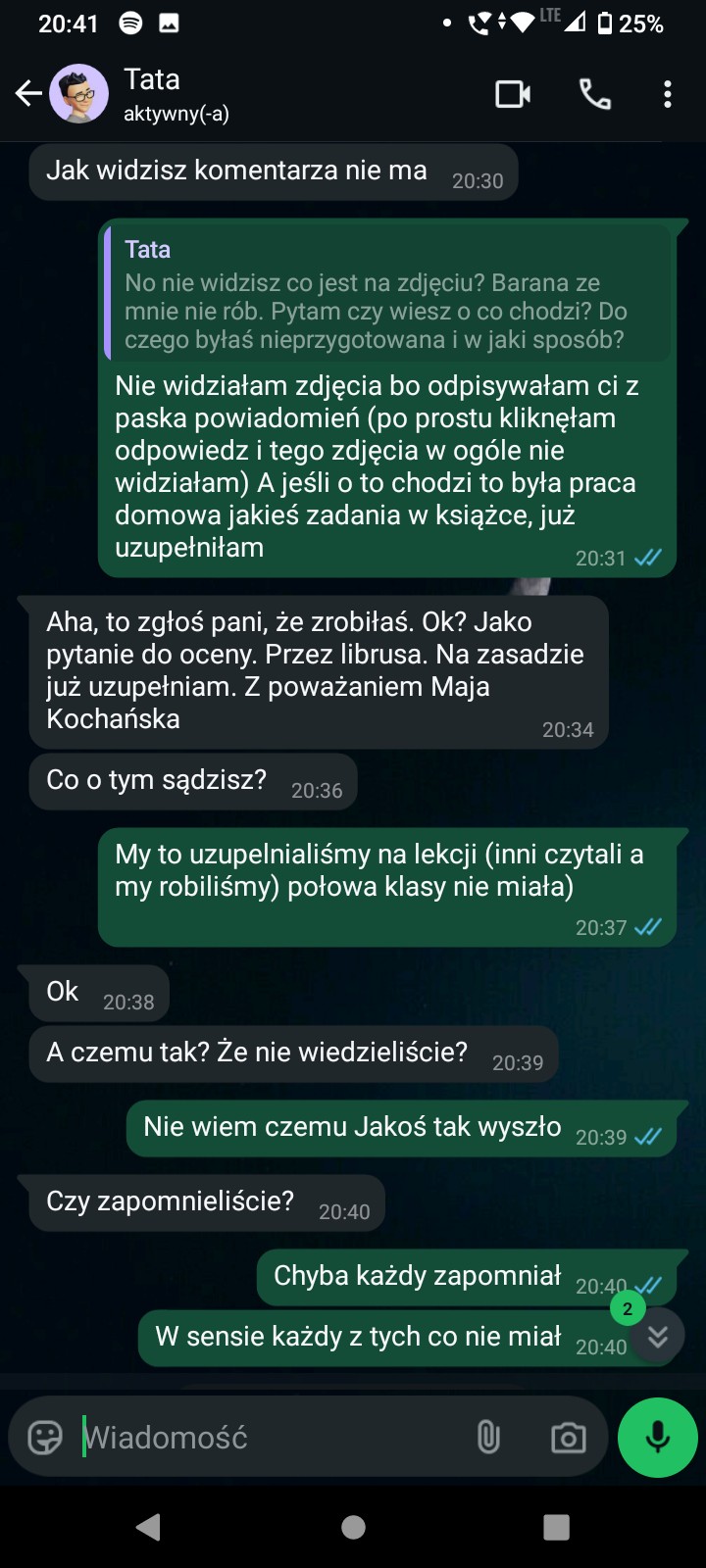Open the camera to send a photo
This screenshot has width=706, height=1568.
pos(568,1438)
